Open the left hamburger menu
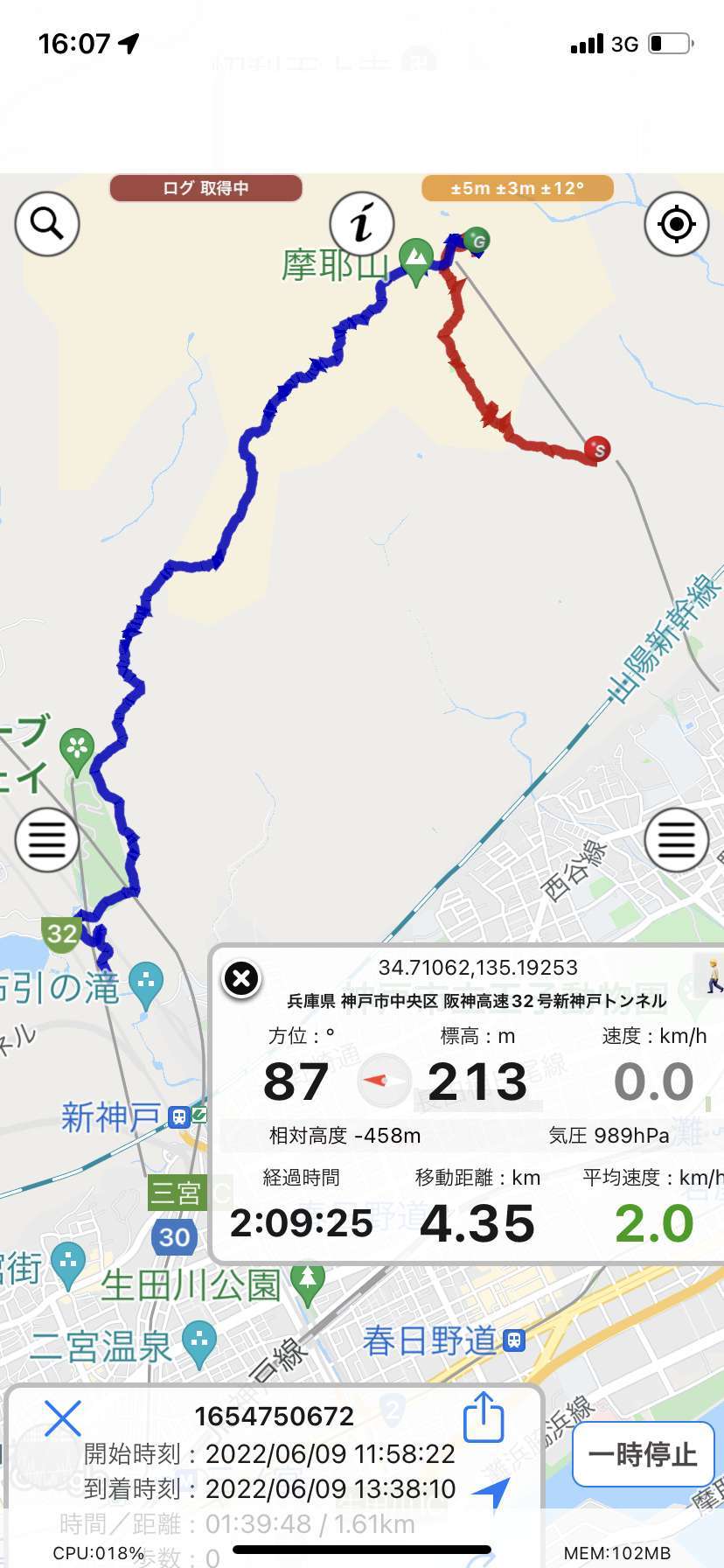 [47, 840]
